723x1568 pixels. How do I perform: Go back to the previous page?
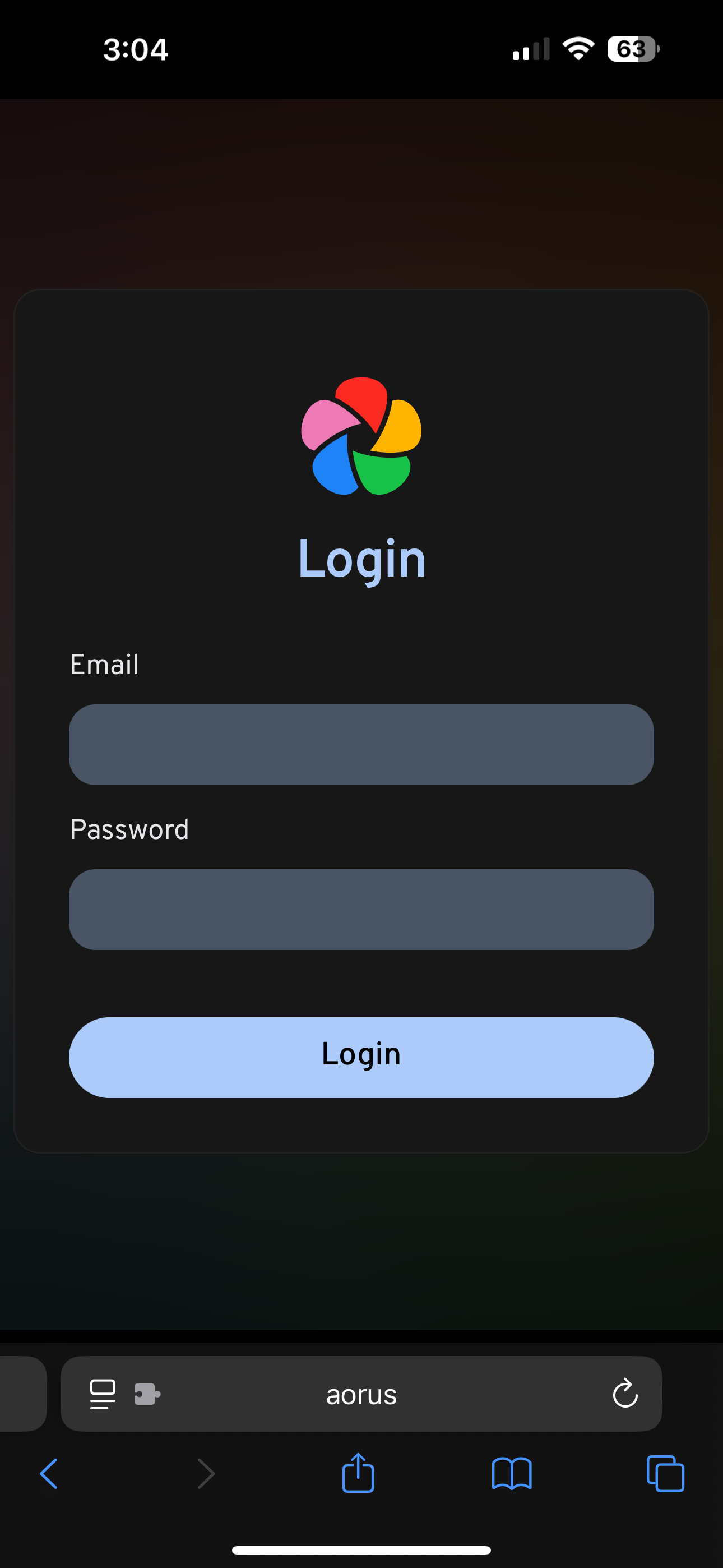pos(49,1474)
